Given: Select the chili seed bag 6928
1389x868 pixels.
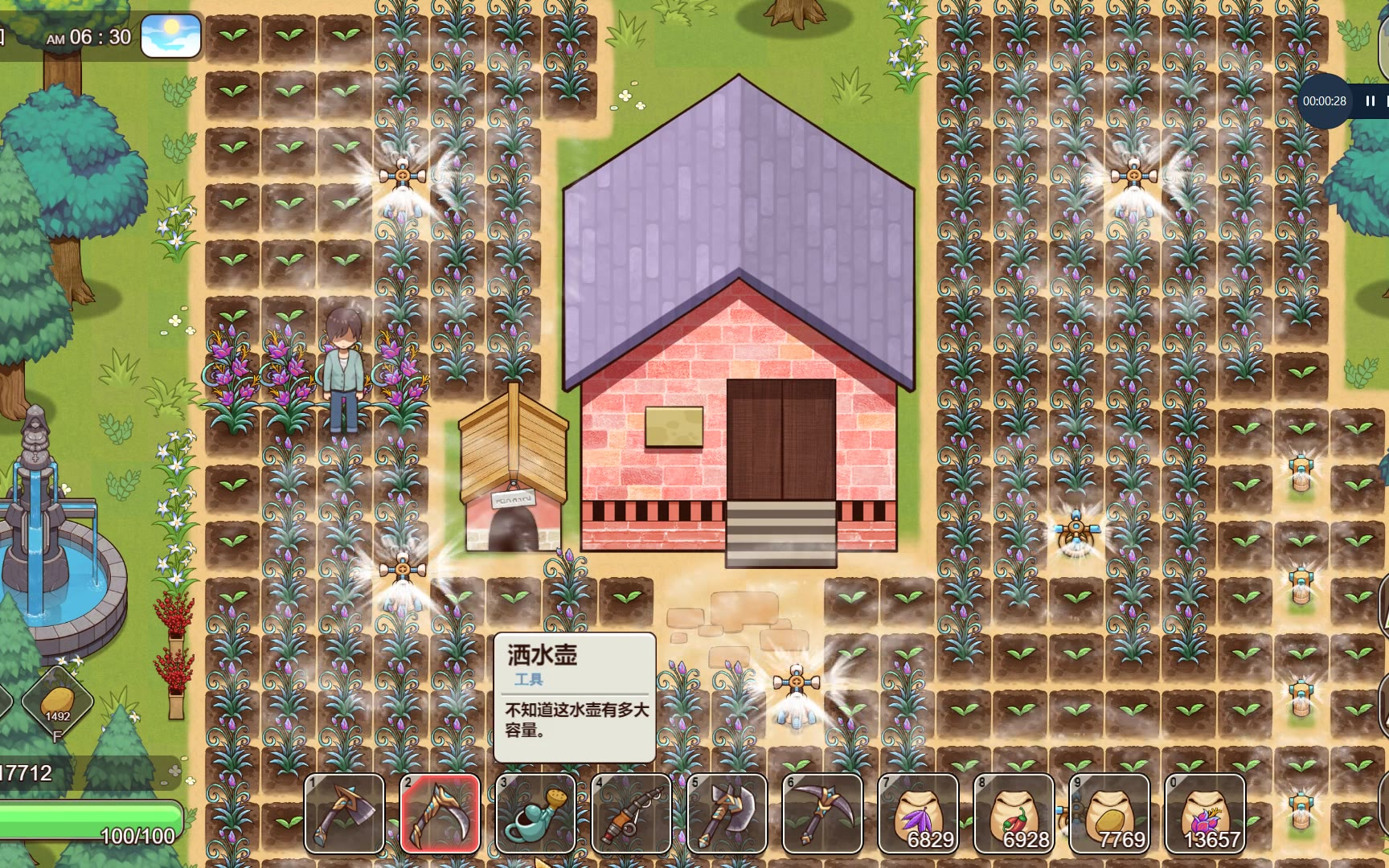Looking at the screenshot, I should [1014, 813].
